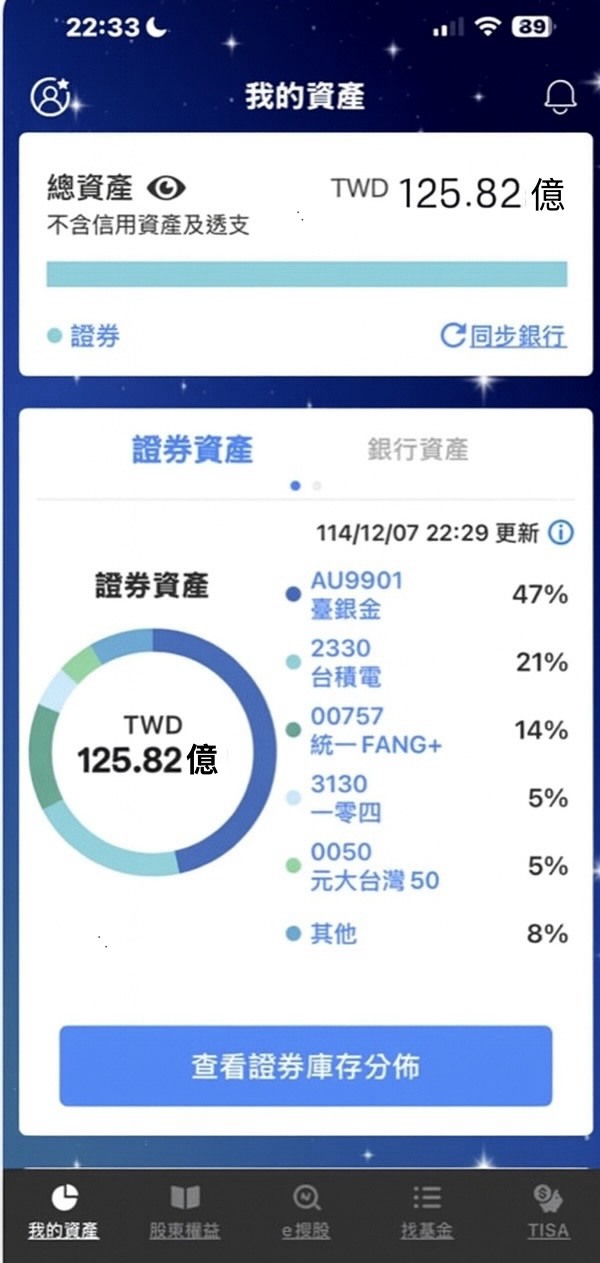The width and height of the screenshot is (600, 1263).
Task: Open the notifications bell
Action: pyautogui.click(x=560, y=96)
